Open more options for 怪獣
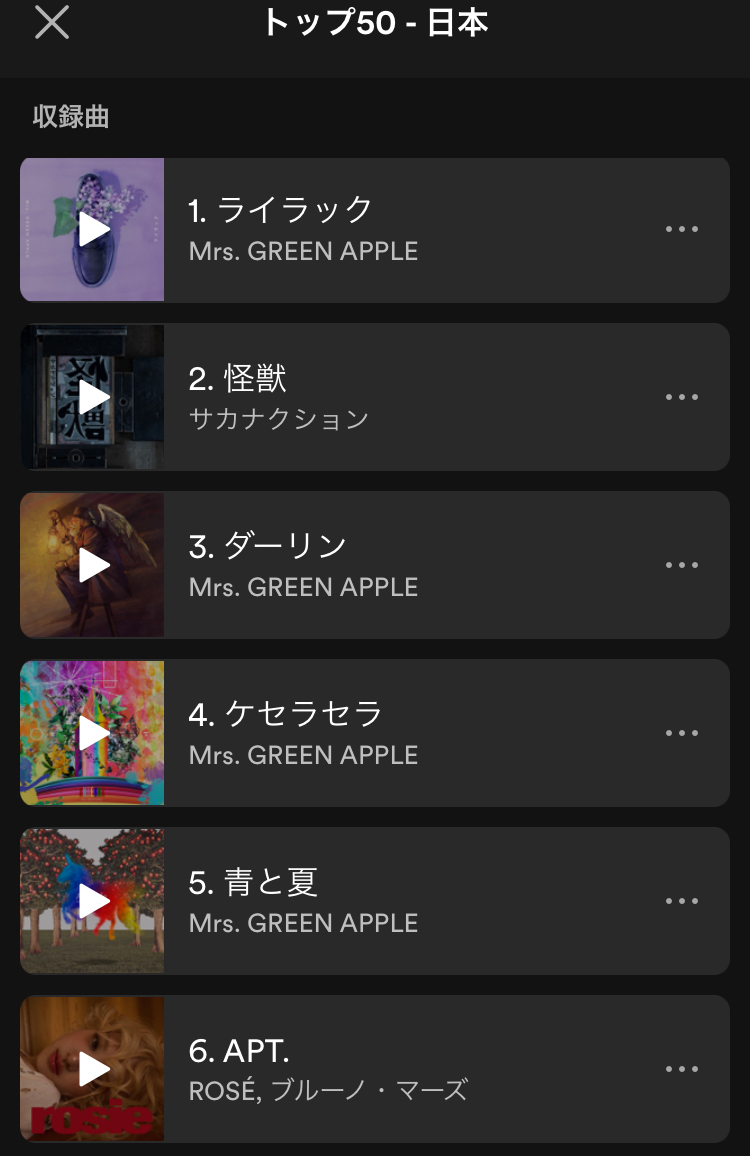This screenshot has height=1156, width=750. 682,397
